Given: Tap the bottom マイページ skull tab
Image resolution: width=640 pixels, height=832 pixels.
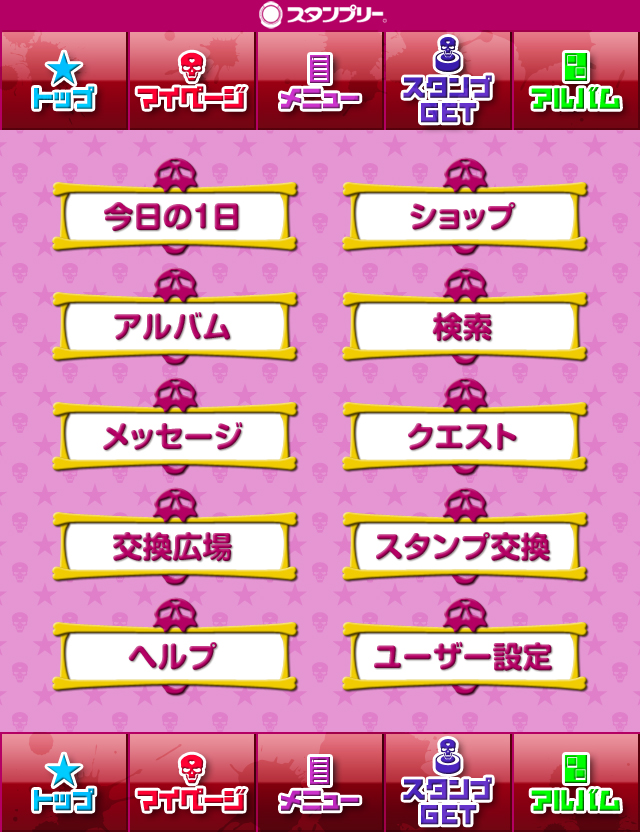Looking at the screenshot, I should pyautogui.click(x=192, y=783).
